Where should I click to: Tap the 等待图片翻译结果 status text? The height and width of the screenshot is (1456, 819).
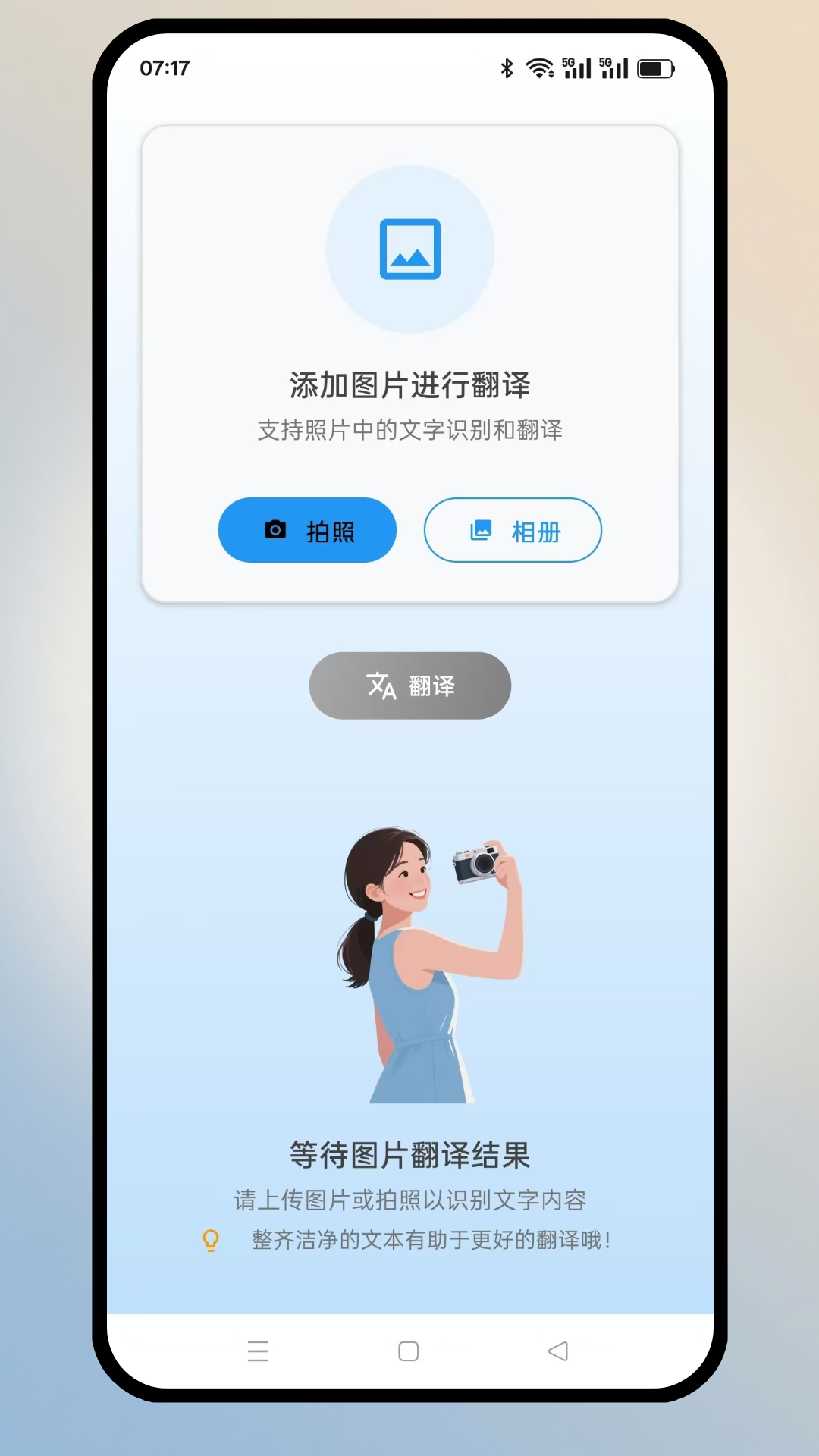coord(409,1156)
